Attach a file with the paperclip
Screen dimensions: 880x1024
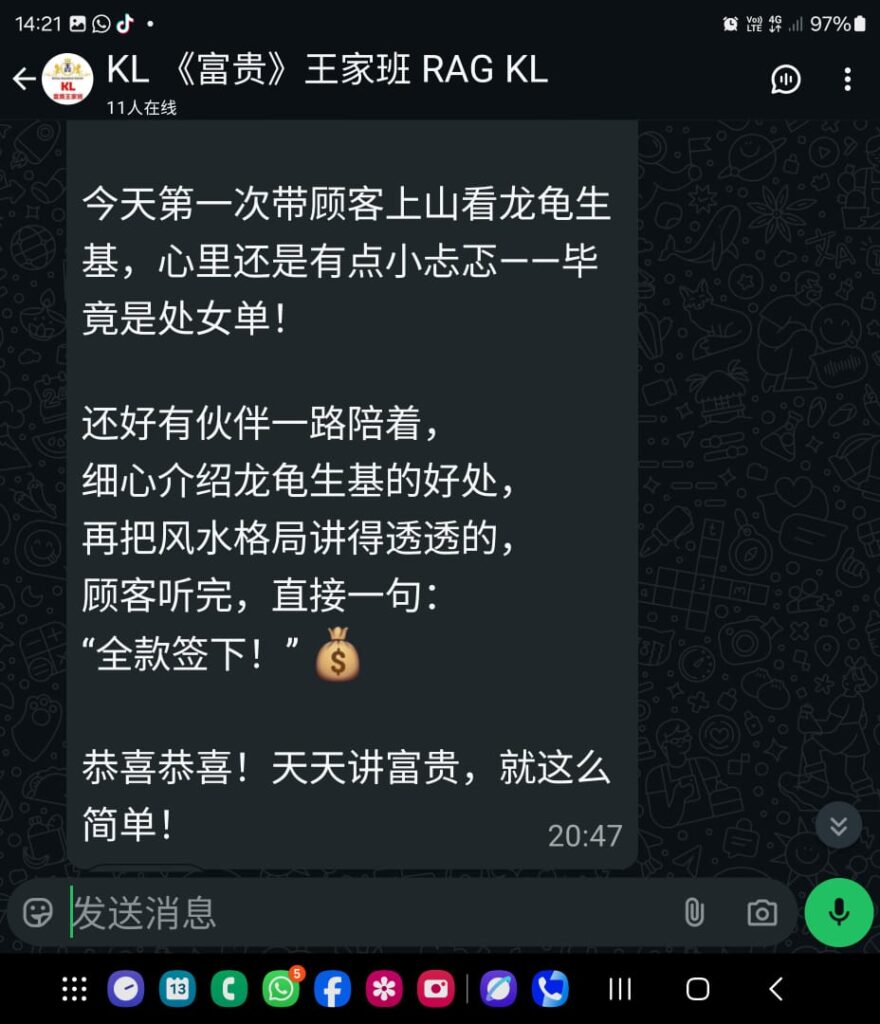(x=693, y=912)
